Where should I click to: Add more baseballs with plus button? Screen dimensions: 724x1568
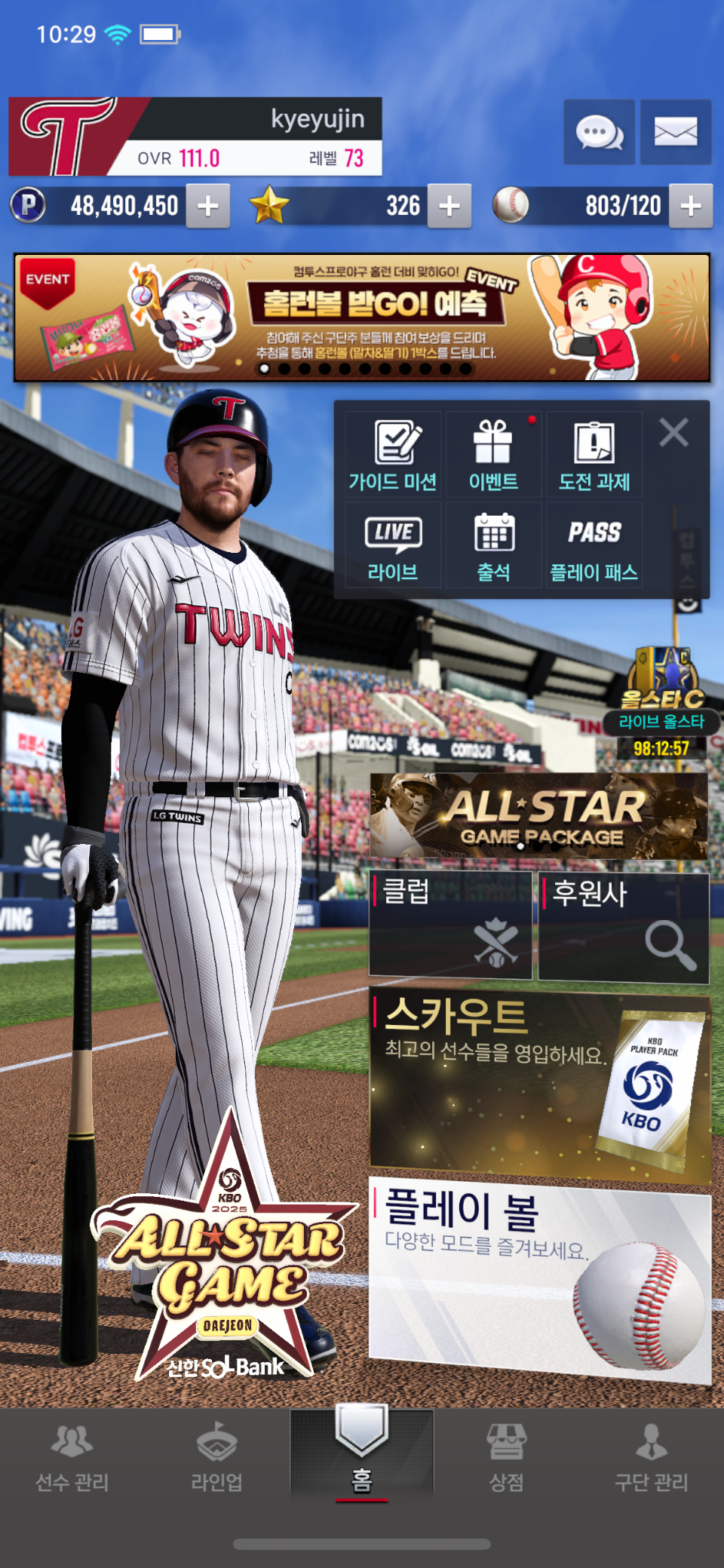691,206
